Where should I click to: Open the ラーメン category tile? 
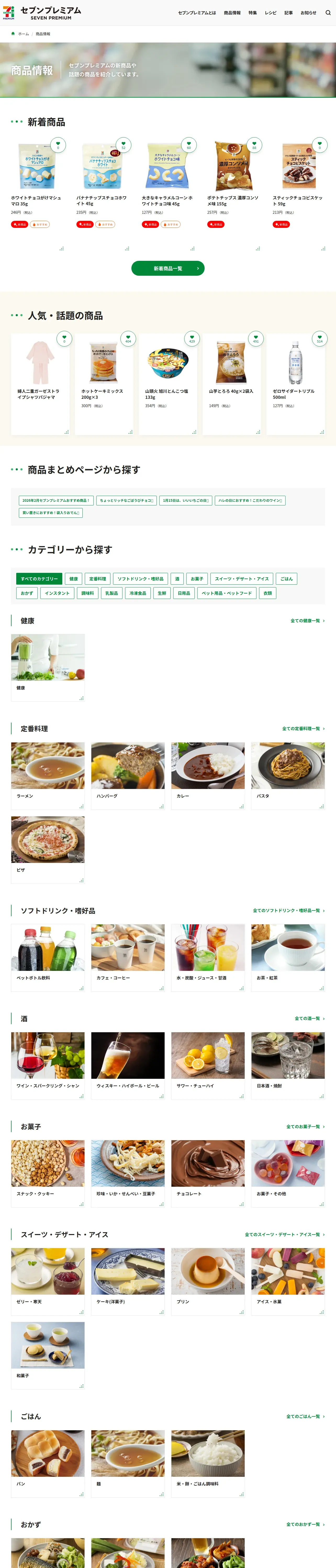[48, 774]
